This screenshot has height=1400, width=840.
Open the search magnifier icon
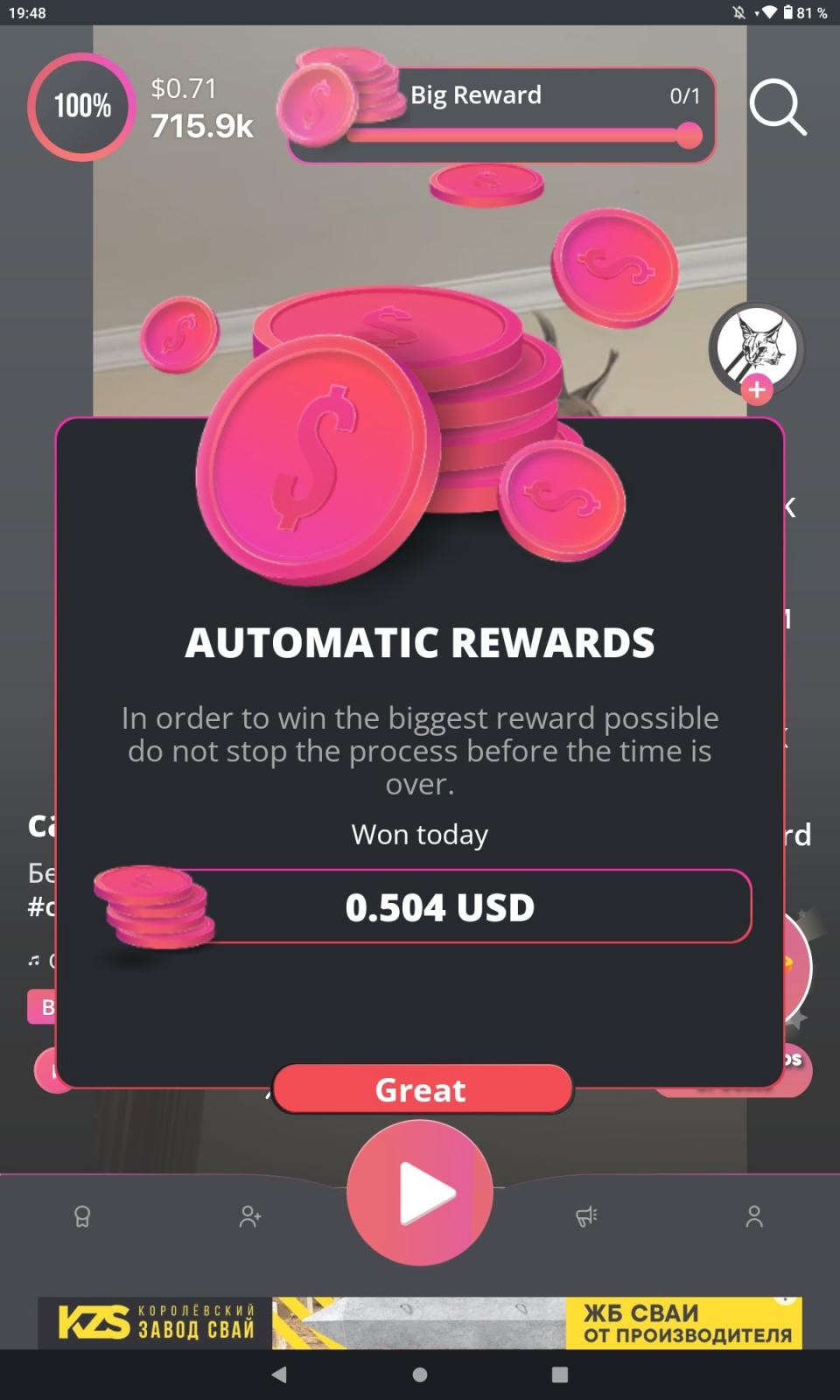pos(777,108)
